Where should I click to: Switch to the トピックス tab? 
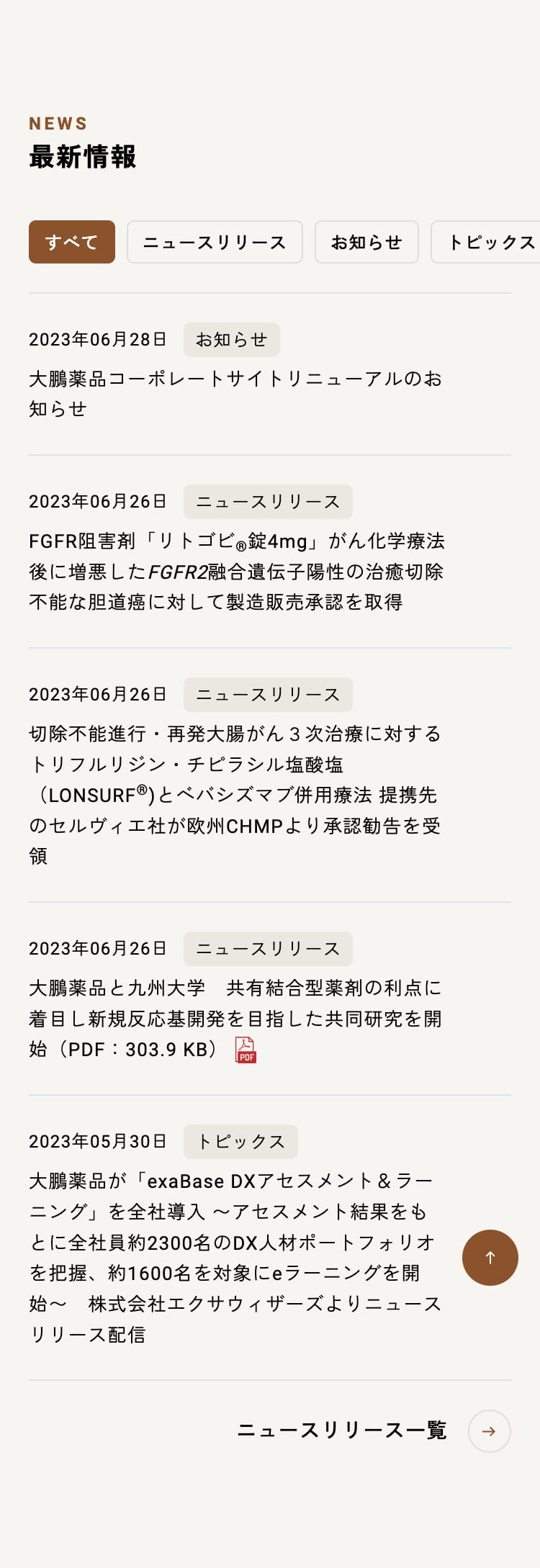490,242
